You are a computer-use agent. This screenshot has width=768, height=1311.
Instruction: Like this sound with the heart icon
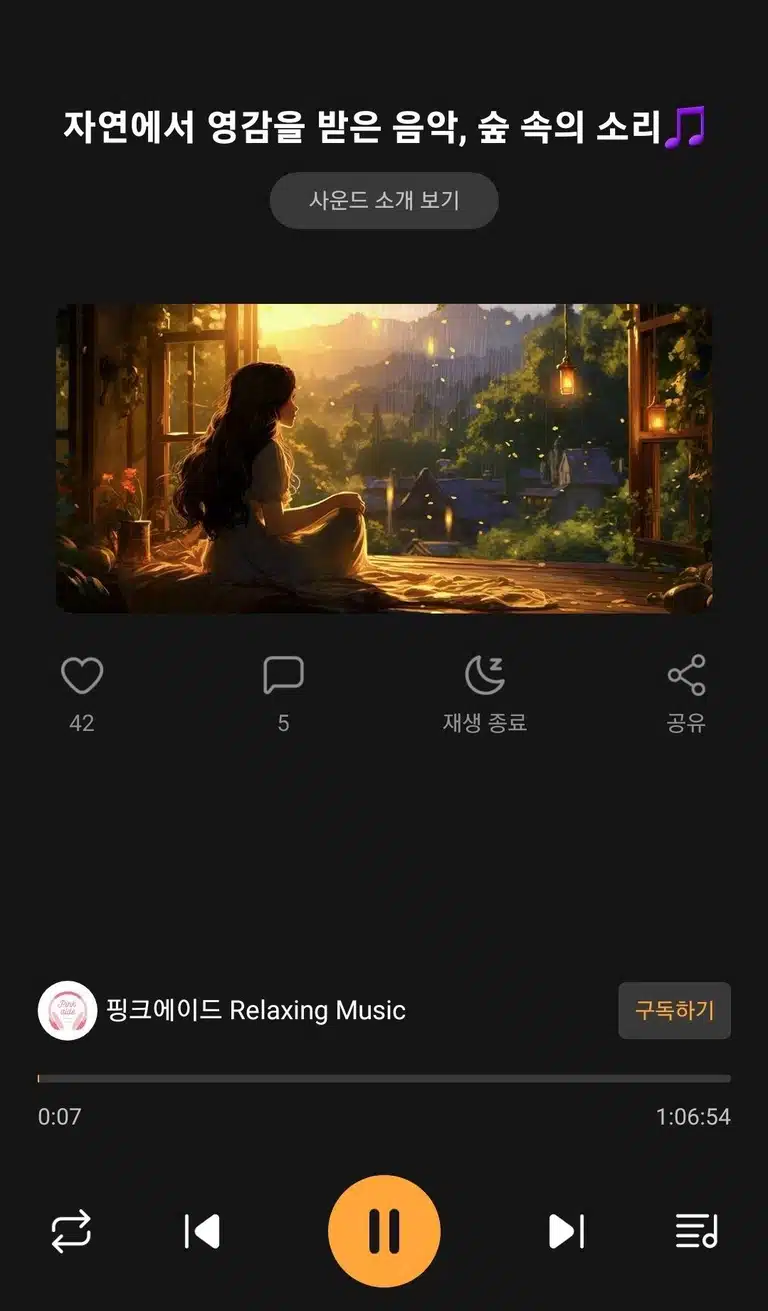tap(82, 676)
